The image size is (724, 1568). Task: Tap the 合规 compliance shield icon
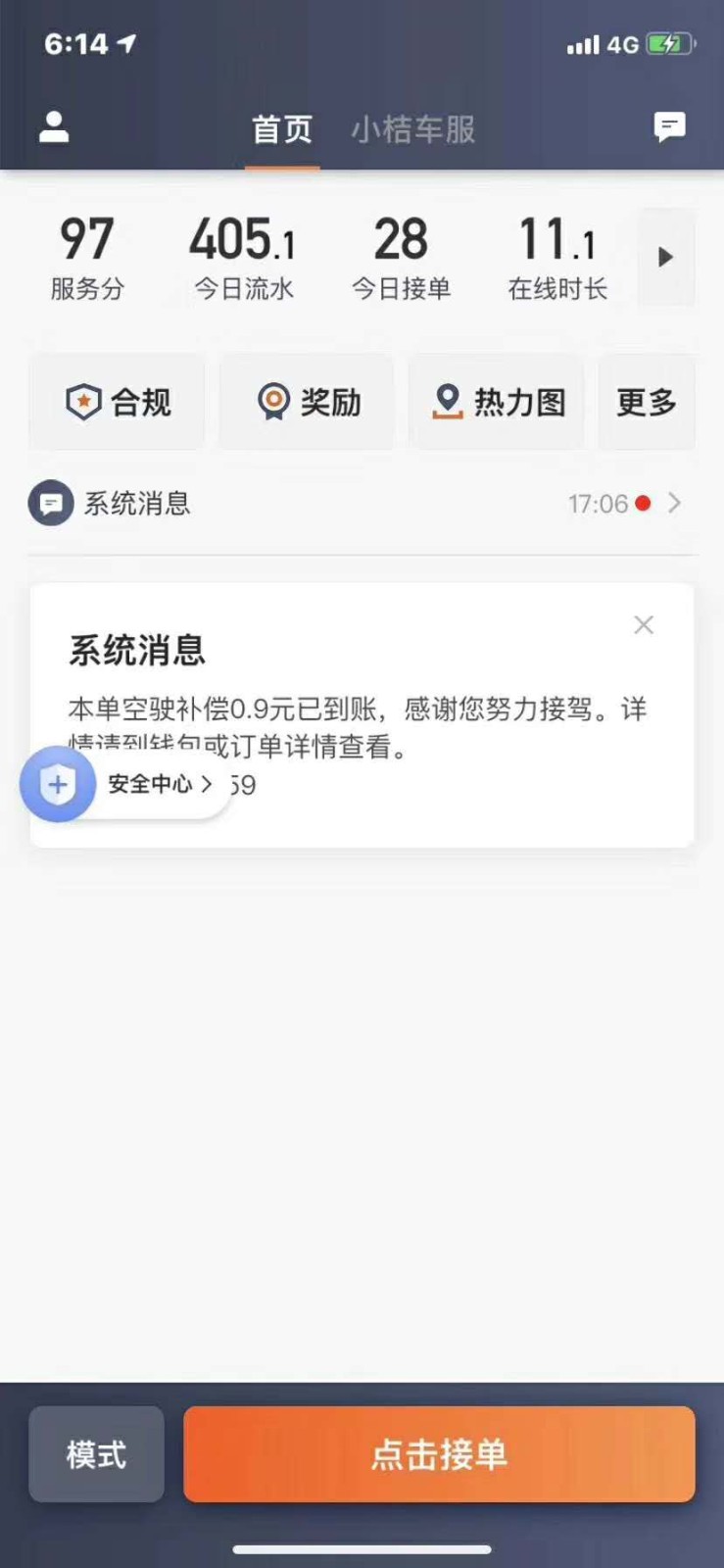click(85, 402)
